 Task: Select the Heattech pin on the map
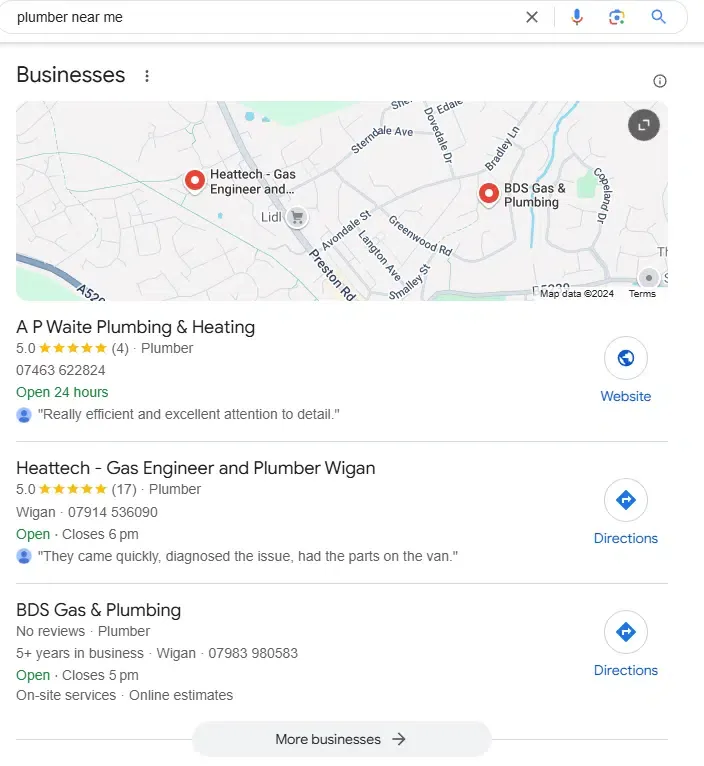pyautogui.click(x=195, y=182)
